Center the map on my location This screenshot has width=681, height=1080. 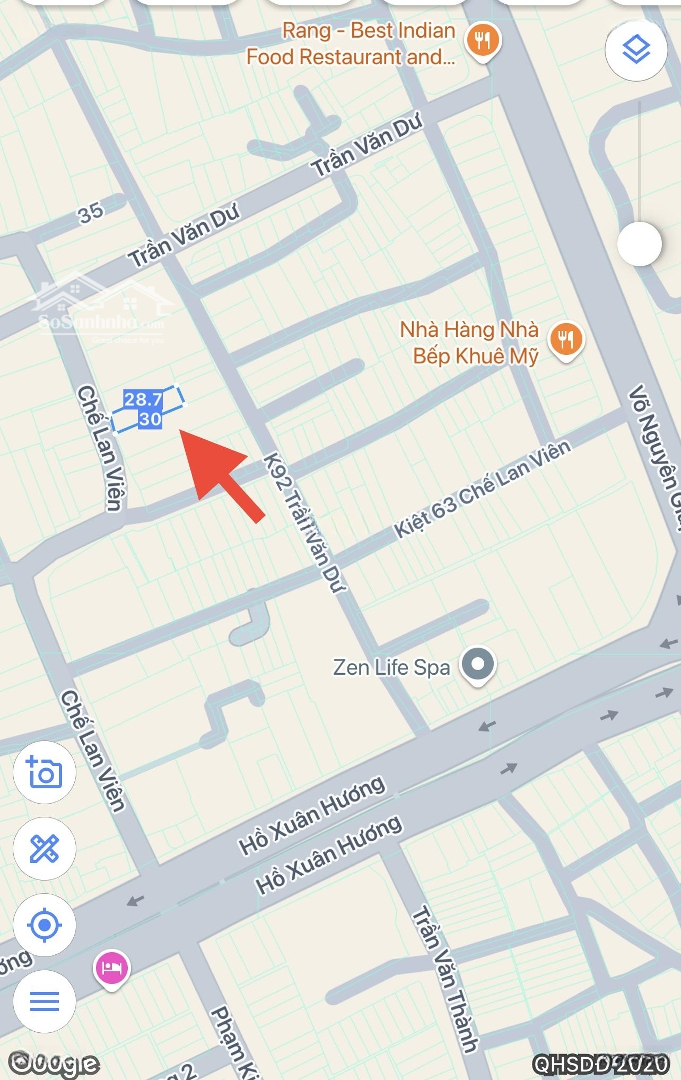(x=45, y=925)
